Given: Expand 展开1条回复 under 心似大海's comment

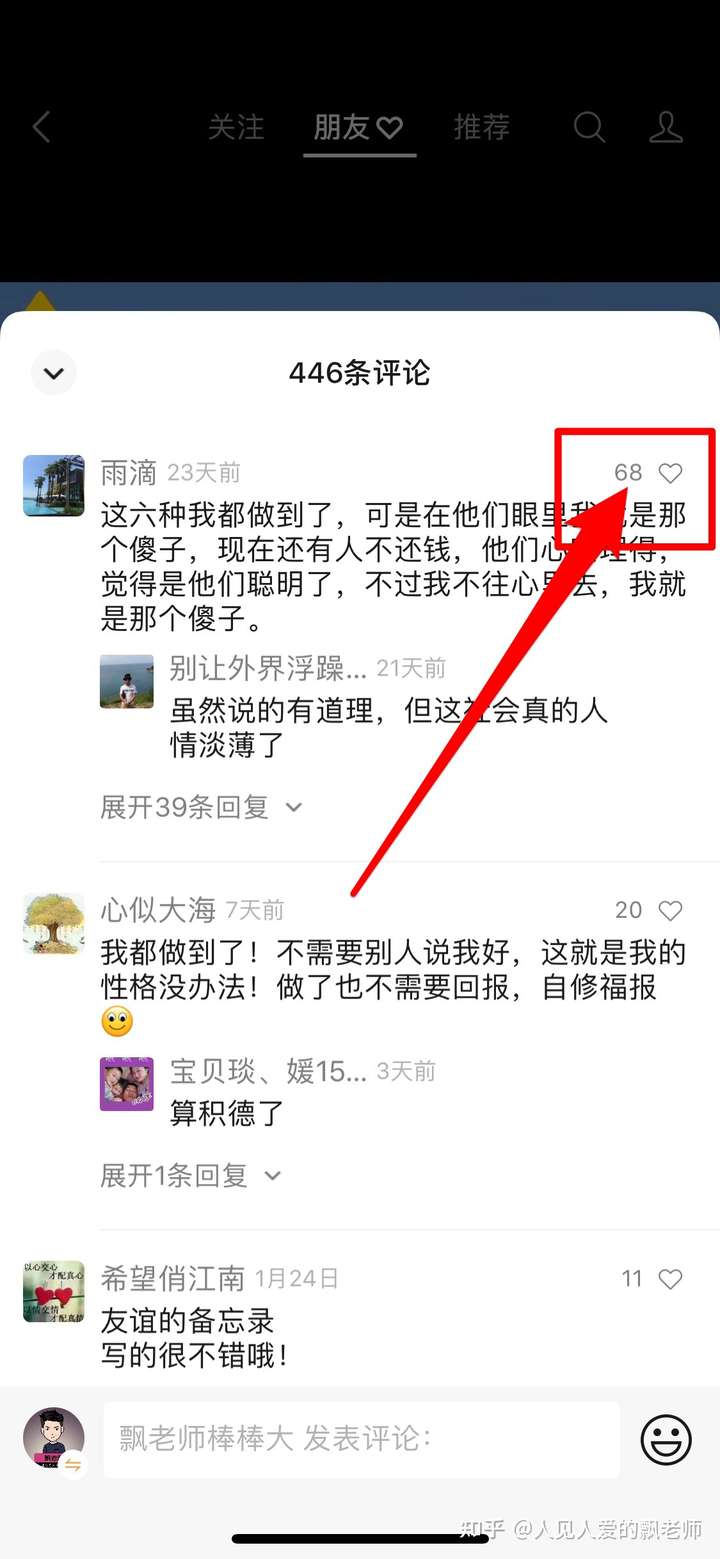Looking at the screenshot, I should tap(190, 1175).
